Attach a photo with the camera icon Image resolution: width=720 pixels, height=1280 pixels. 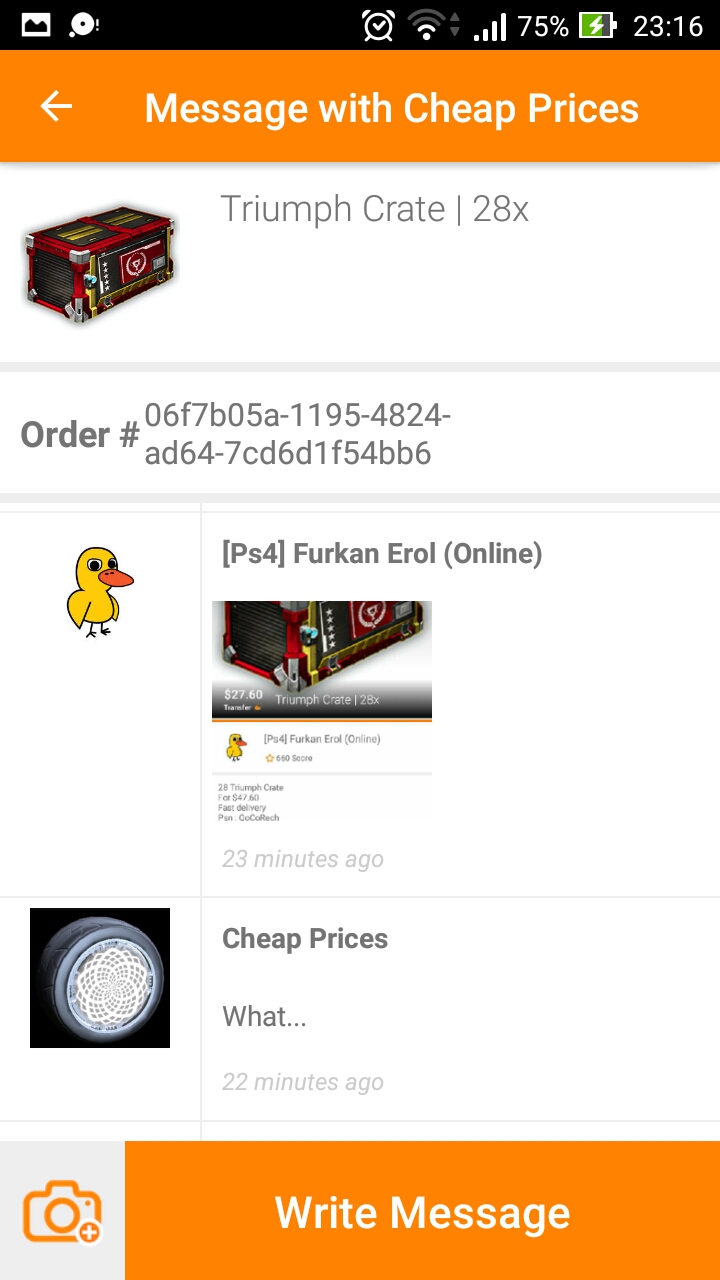(62, 1211)
